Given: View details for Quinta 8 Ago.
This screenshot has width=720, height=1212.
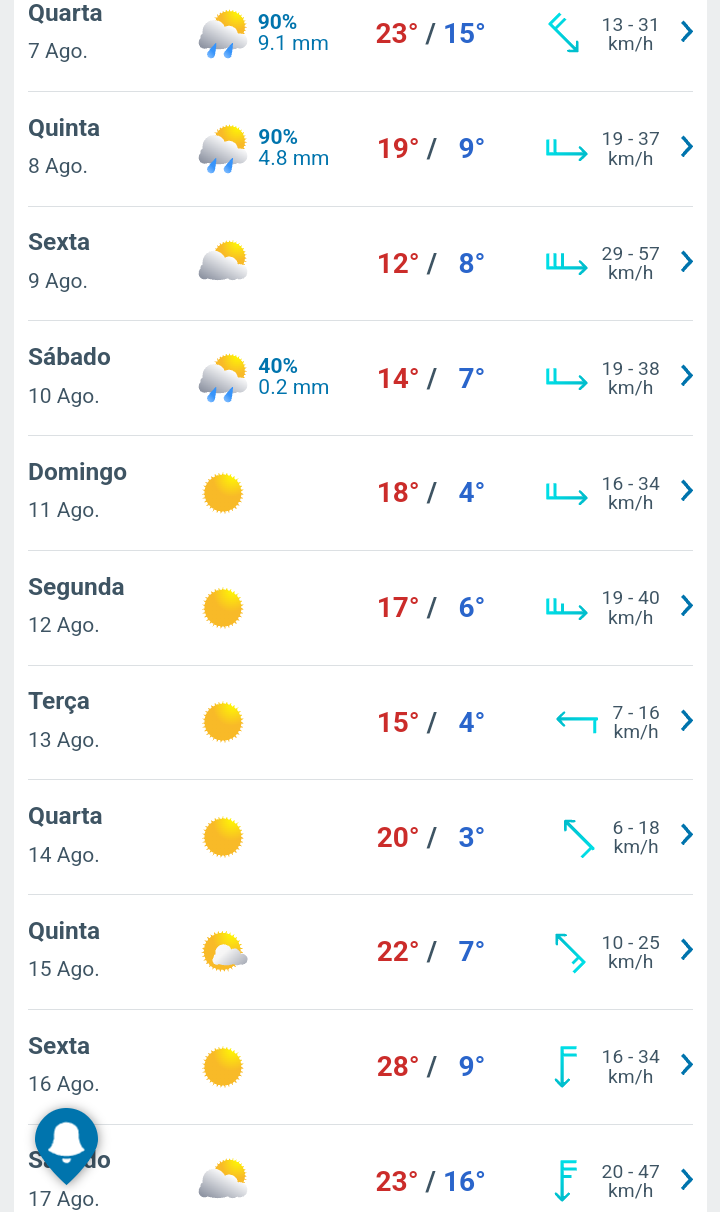Looking at the screenshot, I should click(x=360, y=148).
